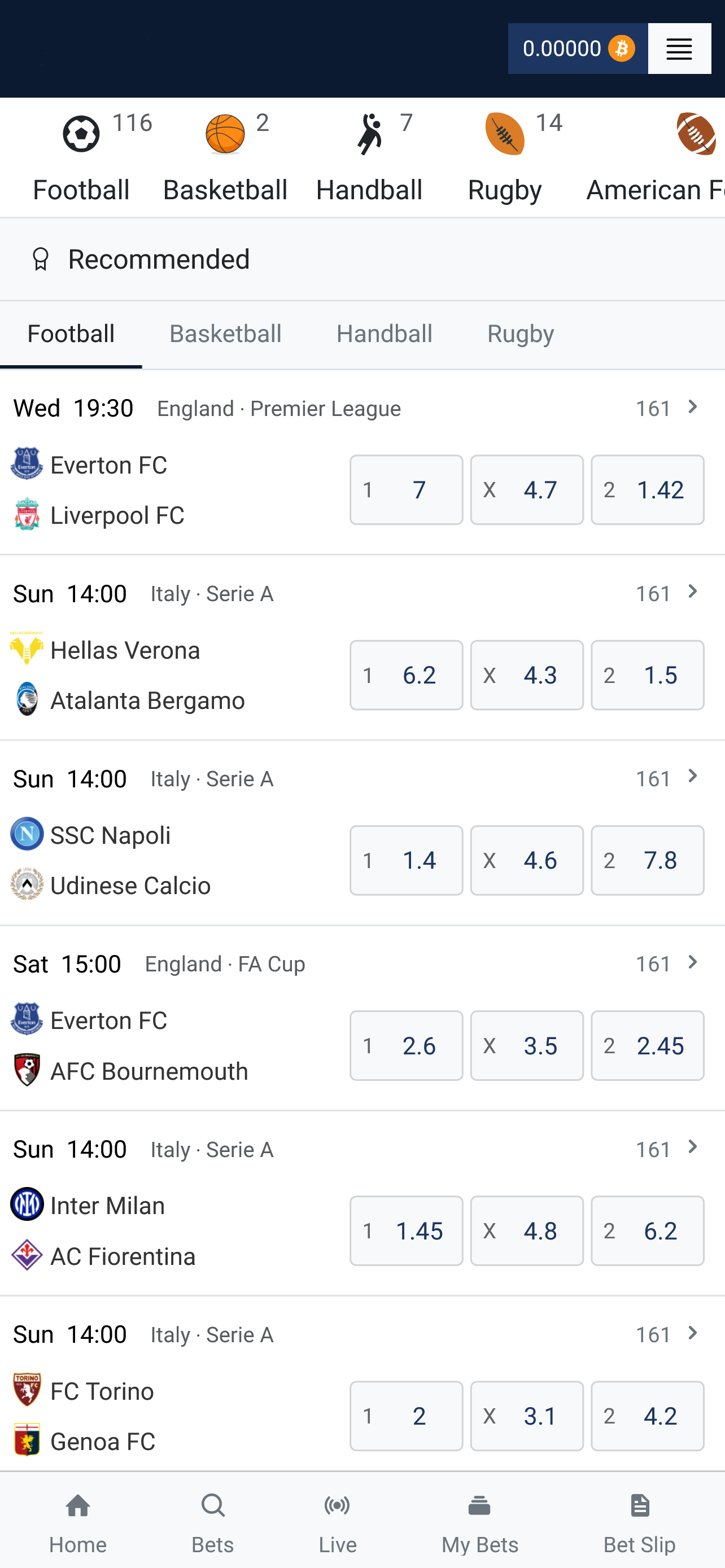
Task: Switch to the Rugby recommended tab
Action: 521,334
